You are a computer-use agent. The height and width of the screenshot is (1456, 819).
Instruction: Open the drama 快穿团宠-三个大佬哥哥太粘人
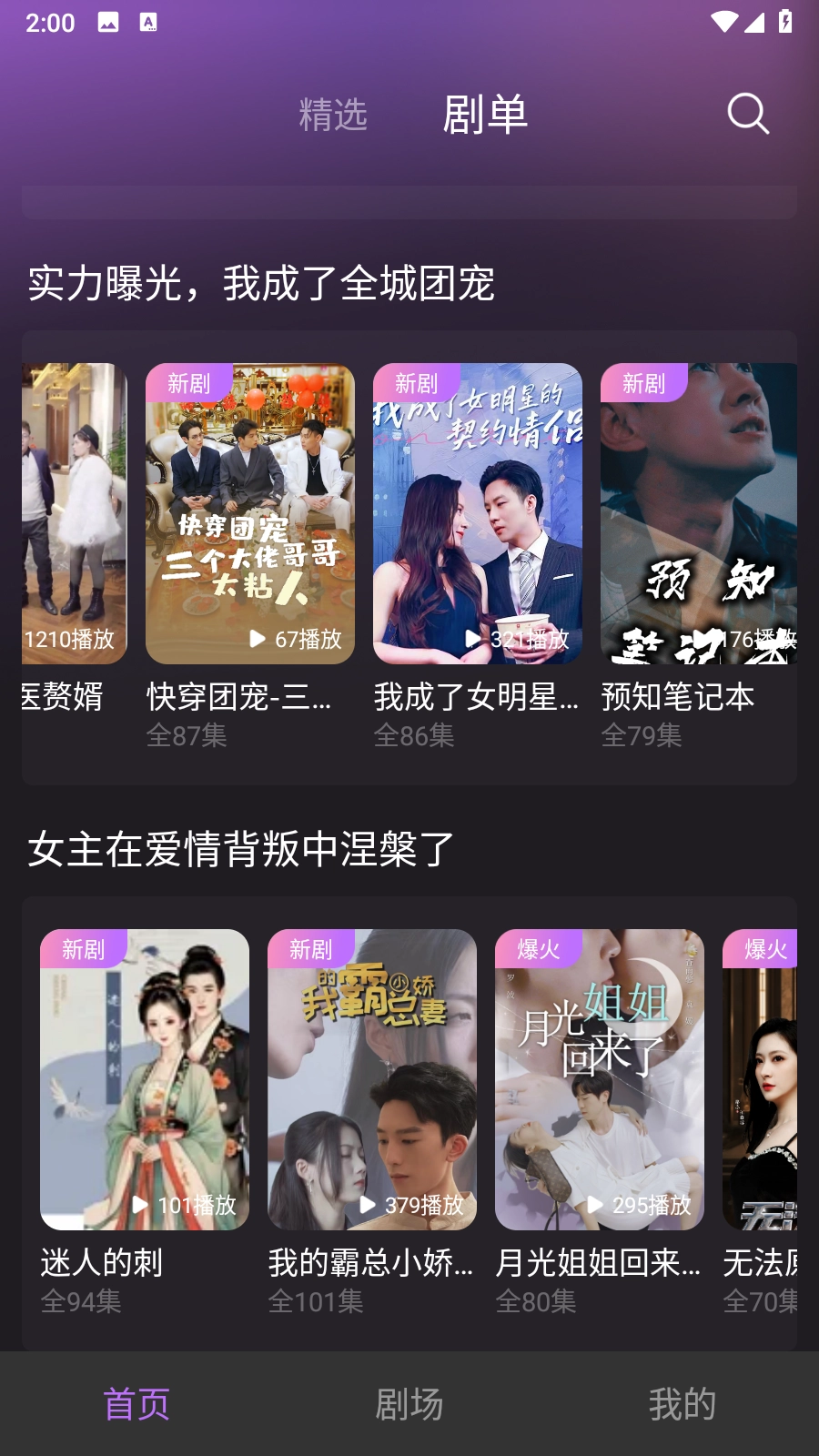250,514
